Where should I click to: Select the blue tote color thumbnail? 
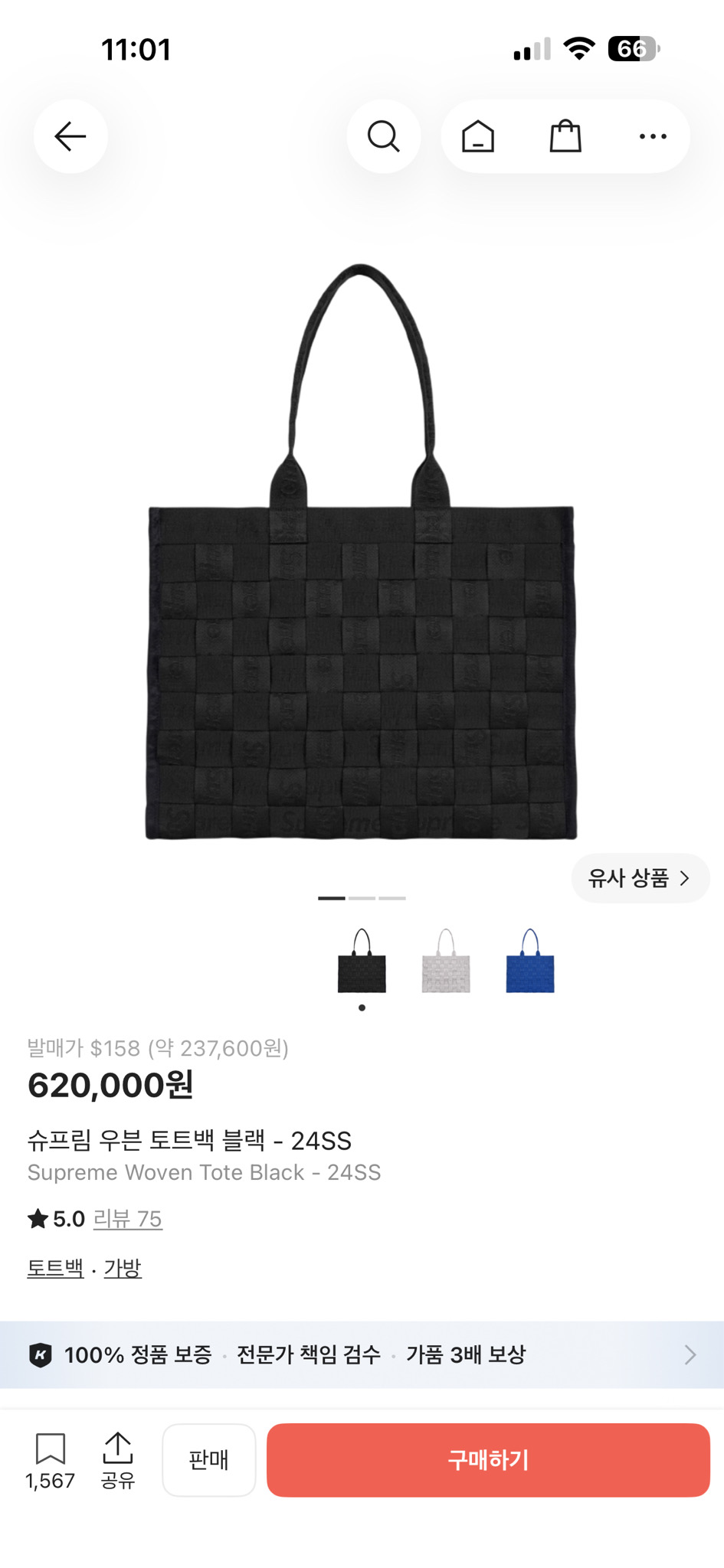click(530, 961)
